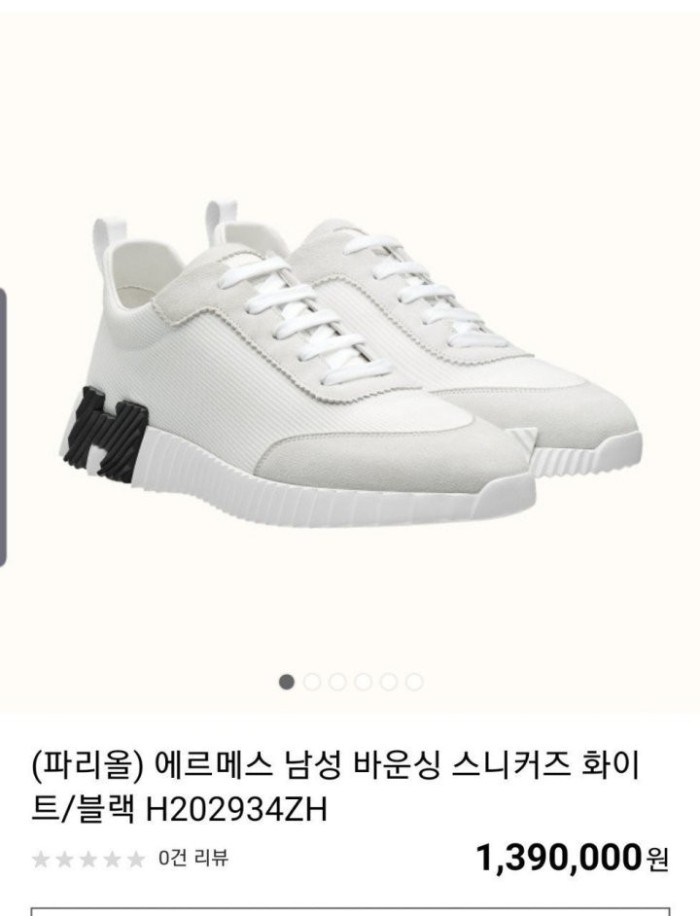Open the 0건 리뷰 reviews section

193,859
